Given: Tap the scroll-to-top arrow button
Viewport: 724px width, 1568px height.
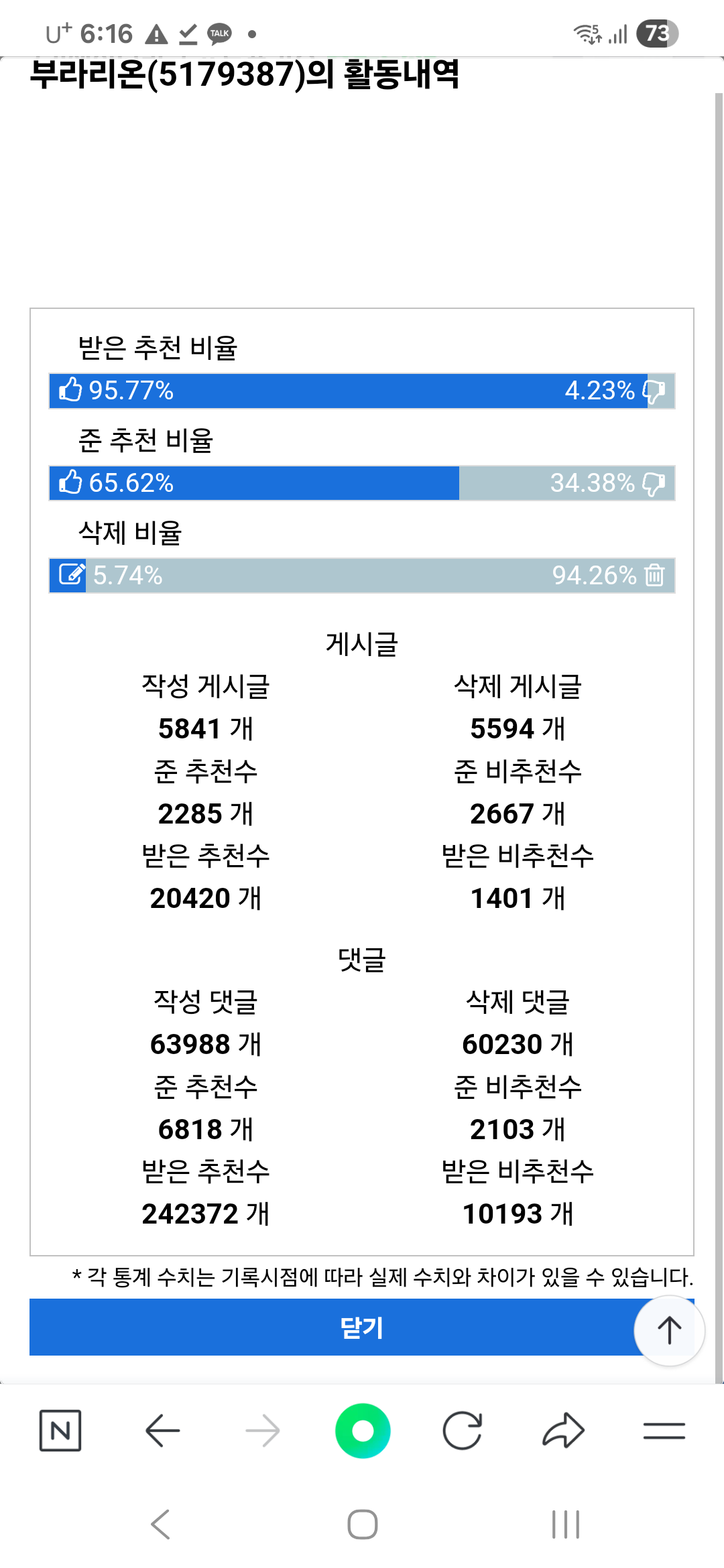Looking at the screenshot, I should click(x=669, y=1331).
